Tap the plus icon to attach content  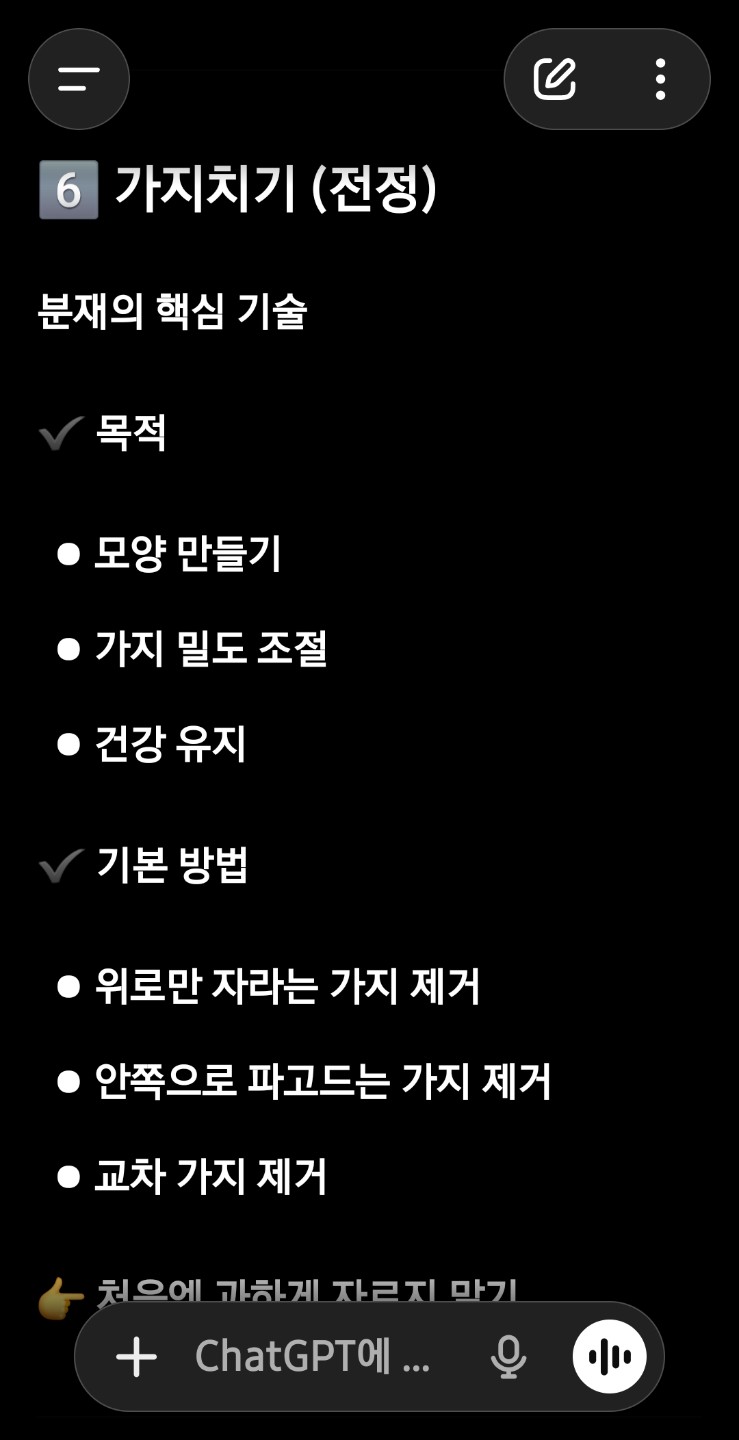(140, 1356)
